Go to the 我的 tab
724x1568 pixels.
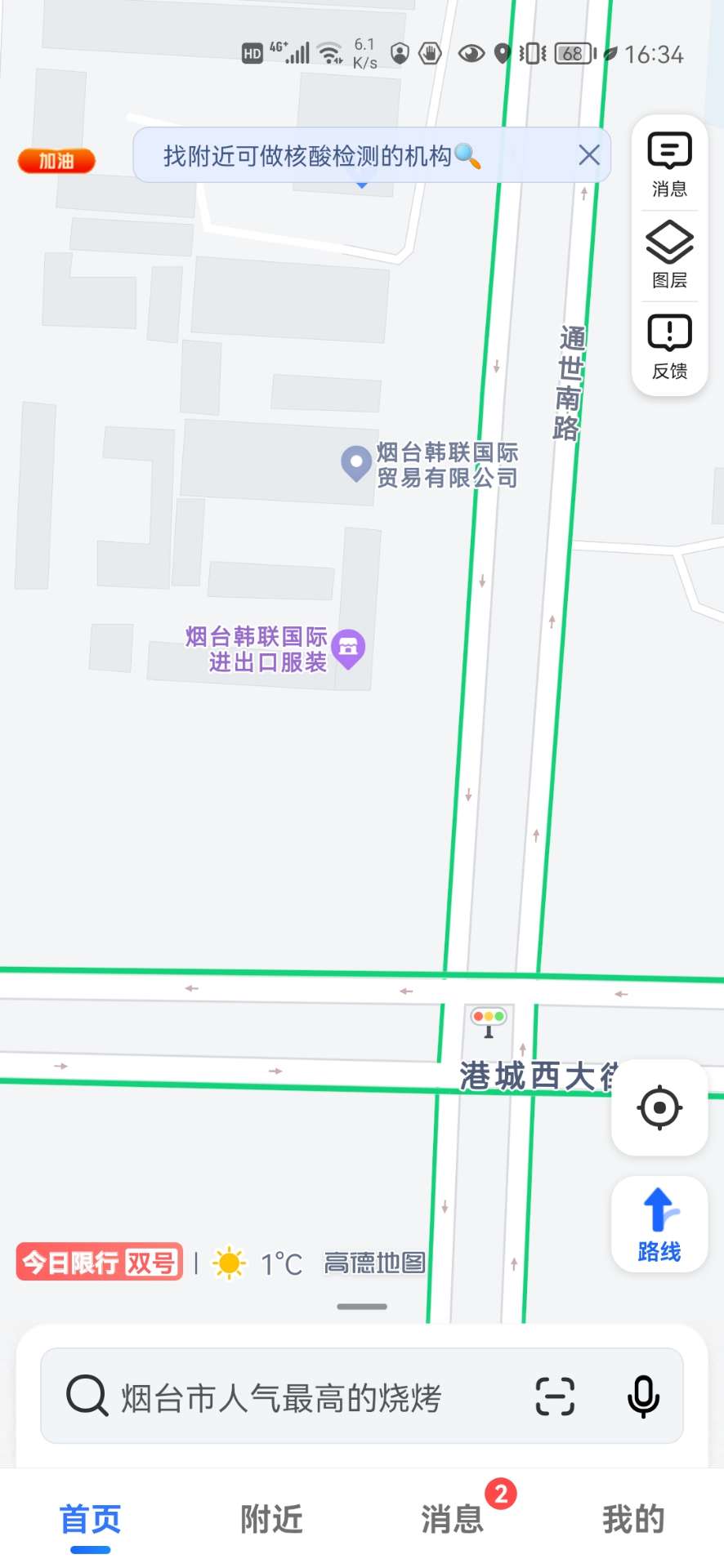click(633, 1519)
